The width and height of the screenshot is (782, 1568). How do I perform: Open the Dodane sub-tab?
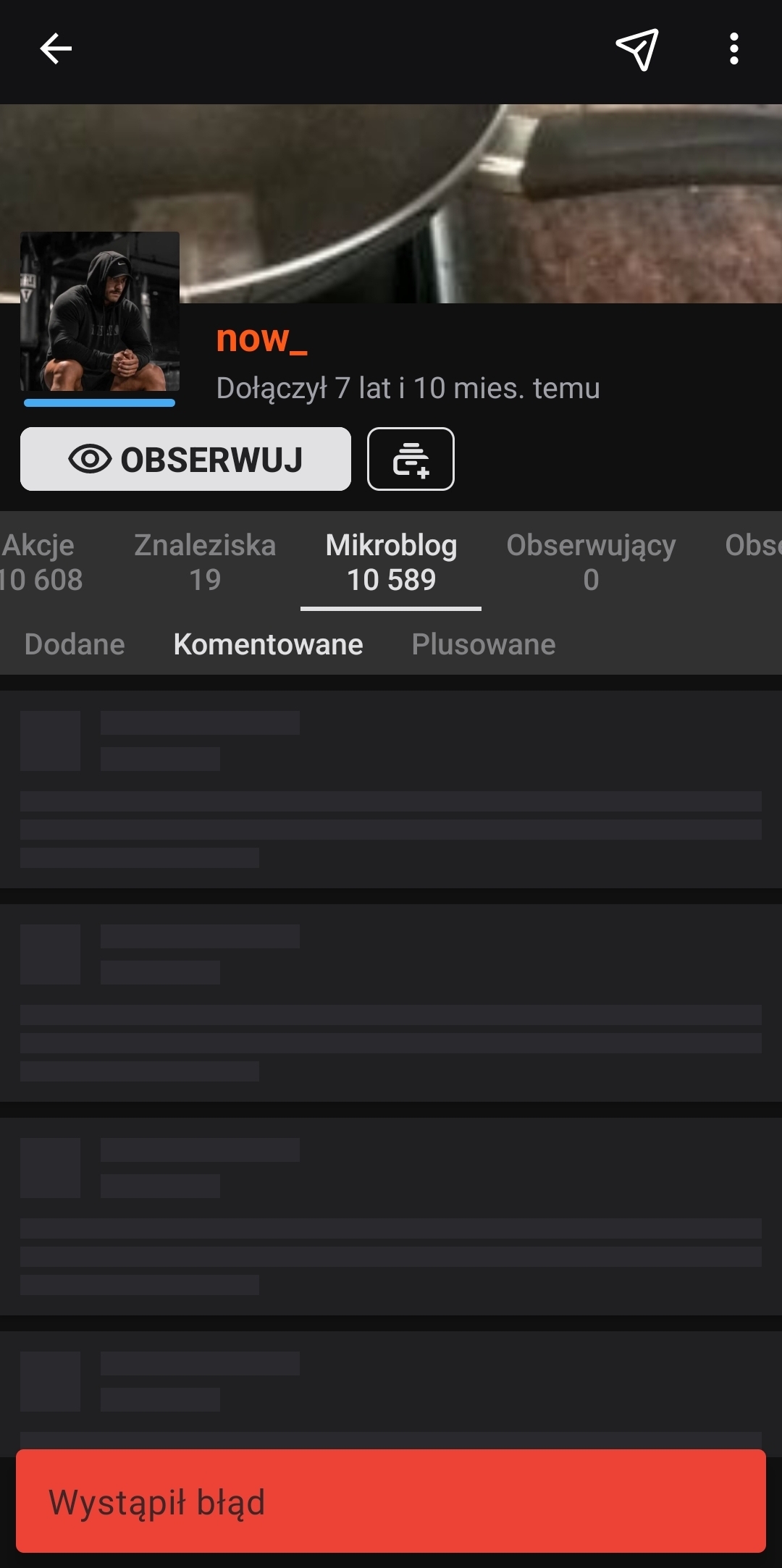coord(75,644)
